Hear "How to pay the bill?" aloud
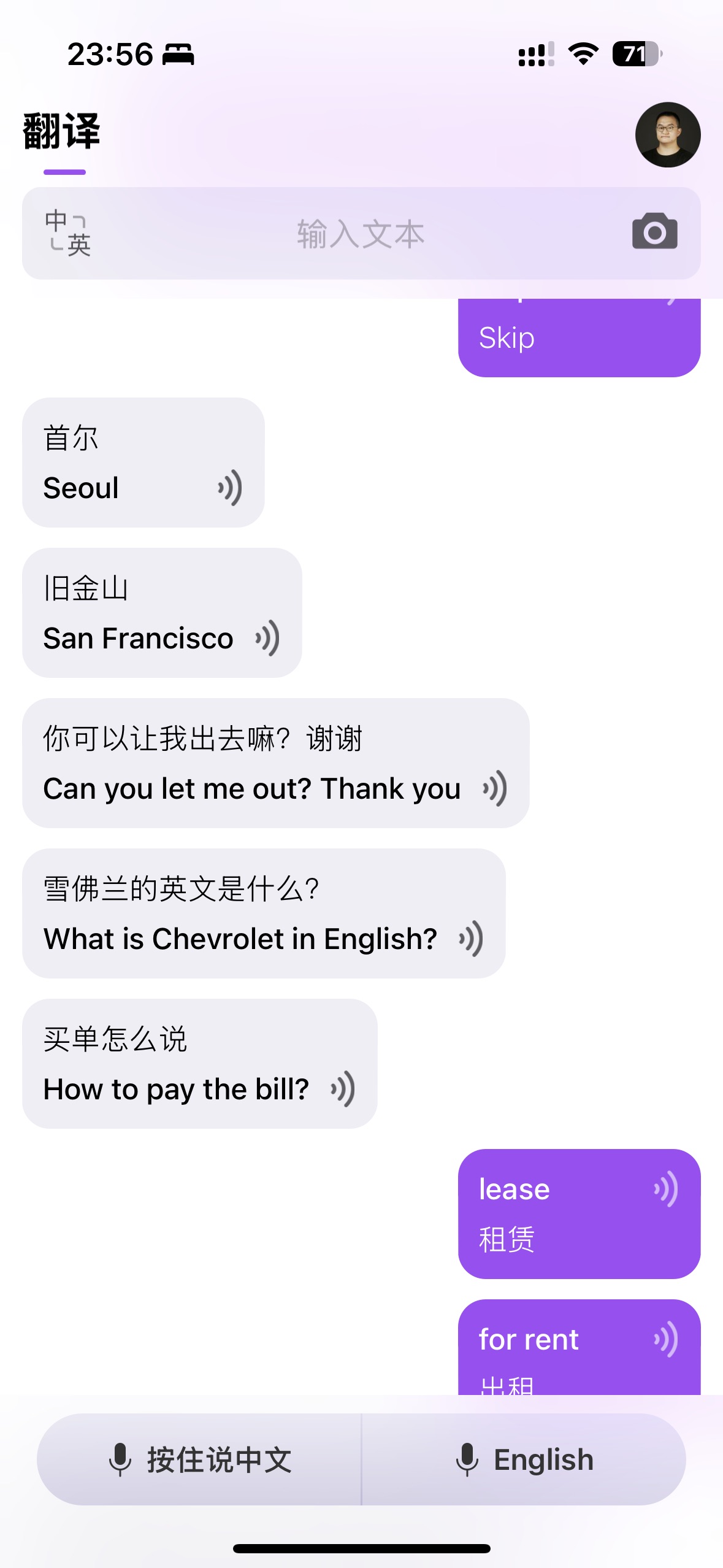Viewport: 723px width, 1568px height. (x=343, y=1089)
